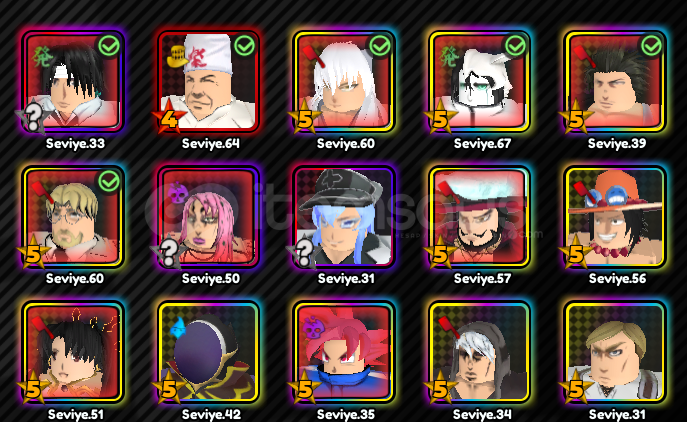
Task: Tap the masked unit at Seviye.67
Action: 480,80
